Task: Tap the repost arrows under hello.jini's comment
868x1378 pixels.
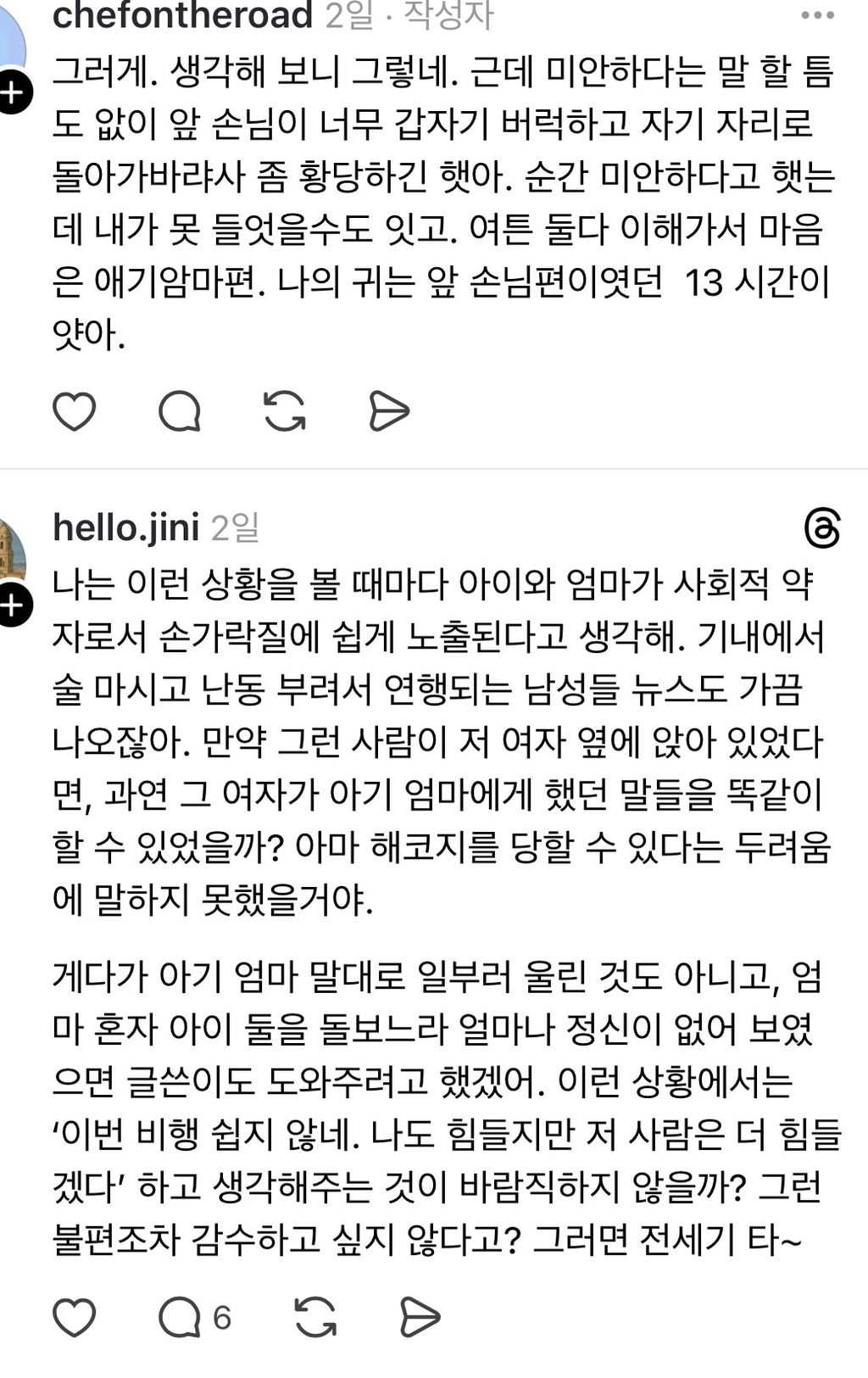Action: click(314, 1317)
